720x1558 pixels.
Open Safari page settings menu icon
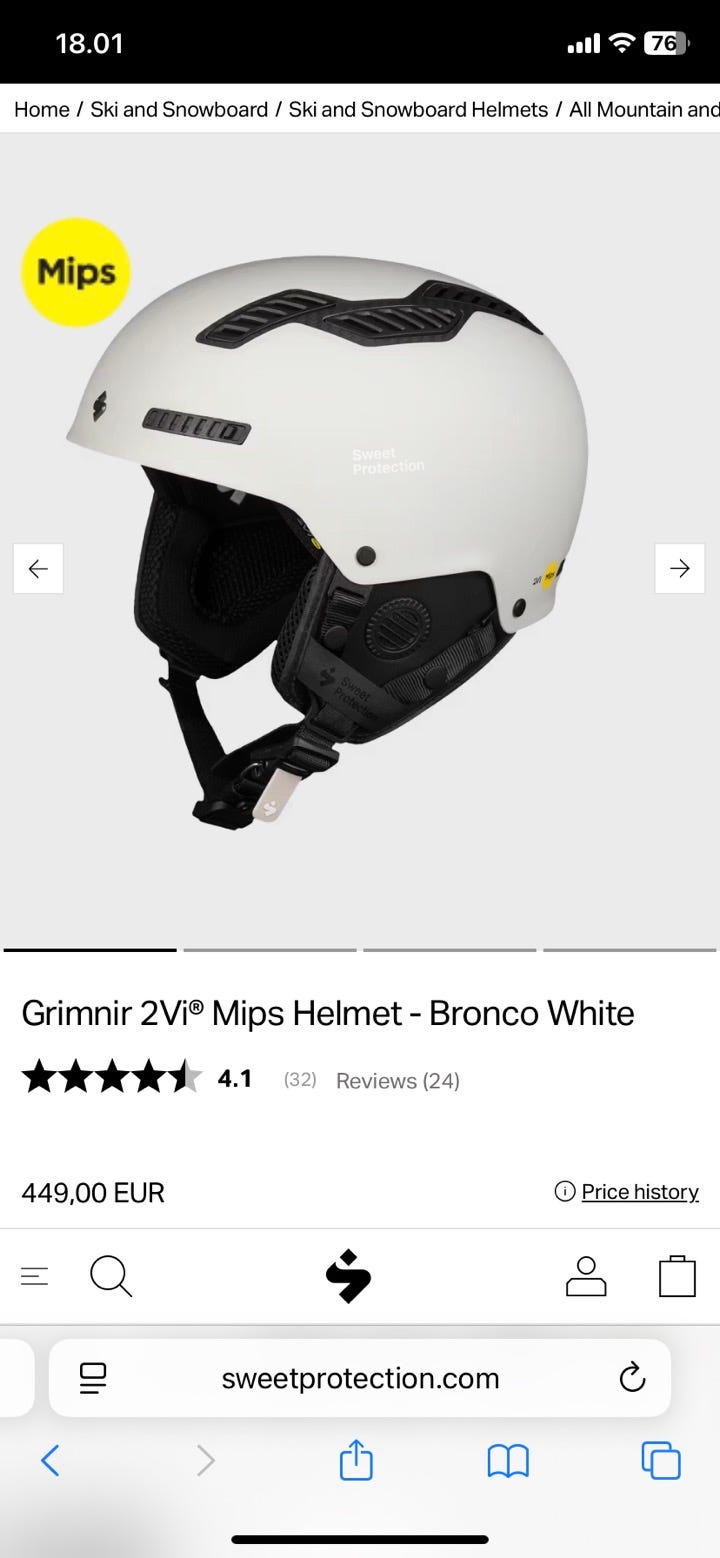coord(93,1378)
